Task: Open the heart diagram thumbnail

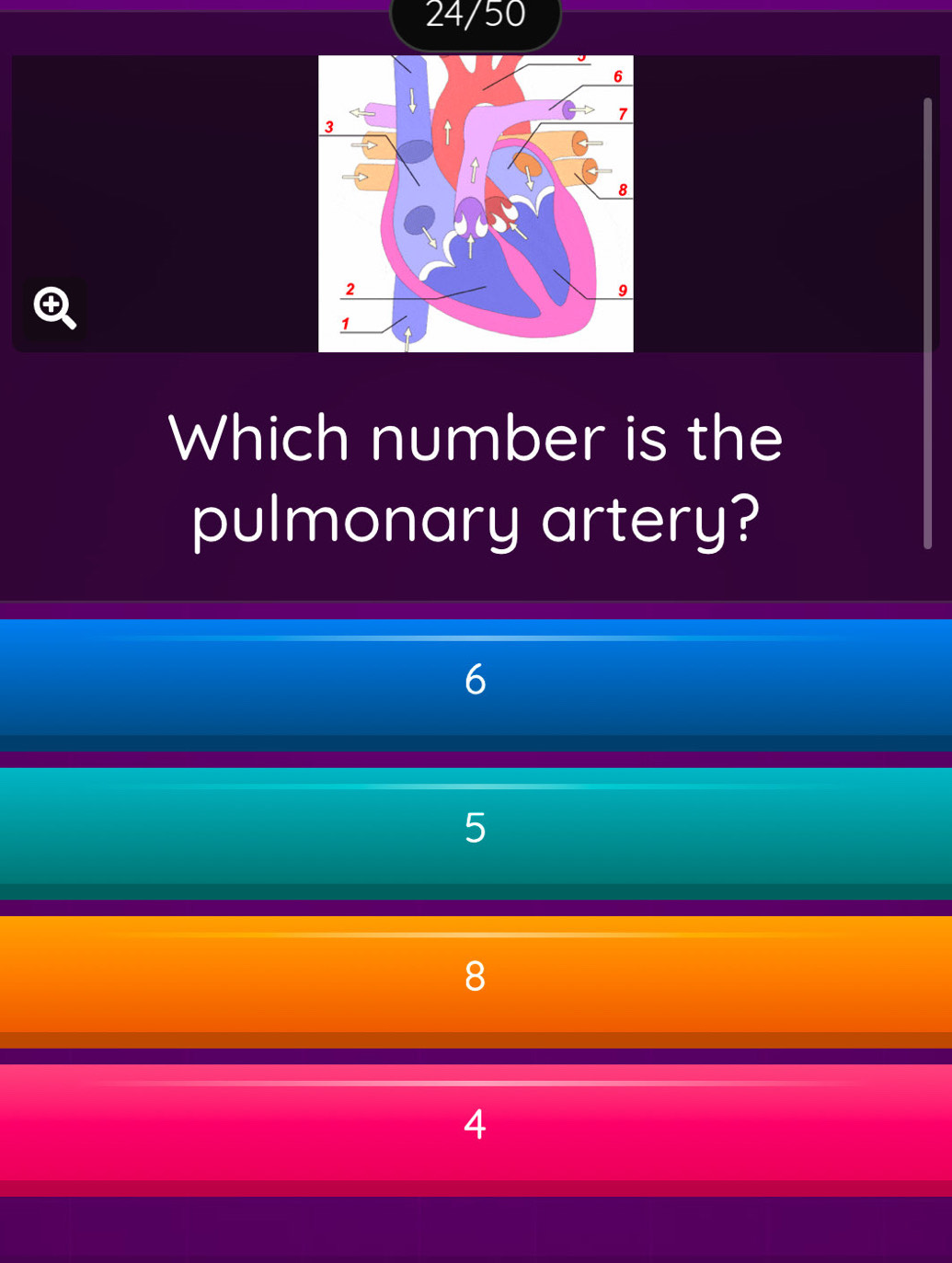Action: click(476, 202)
